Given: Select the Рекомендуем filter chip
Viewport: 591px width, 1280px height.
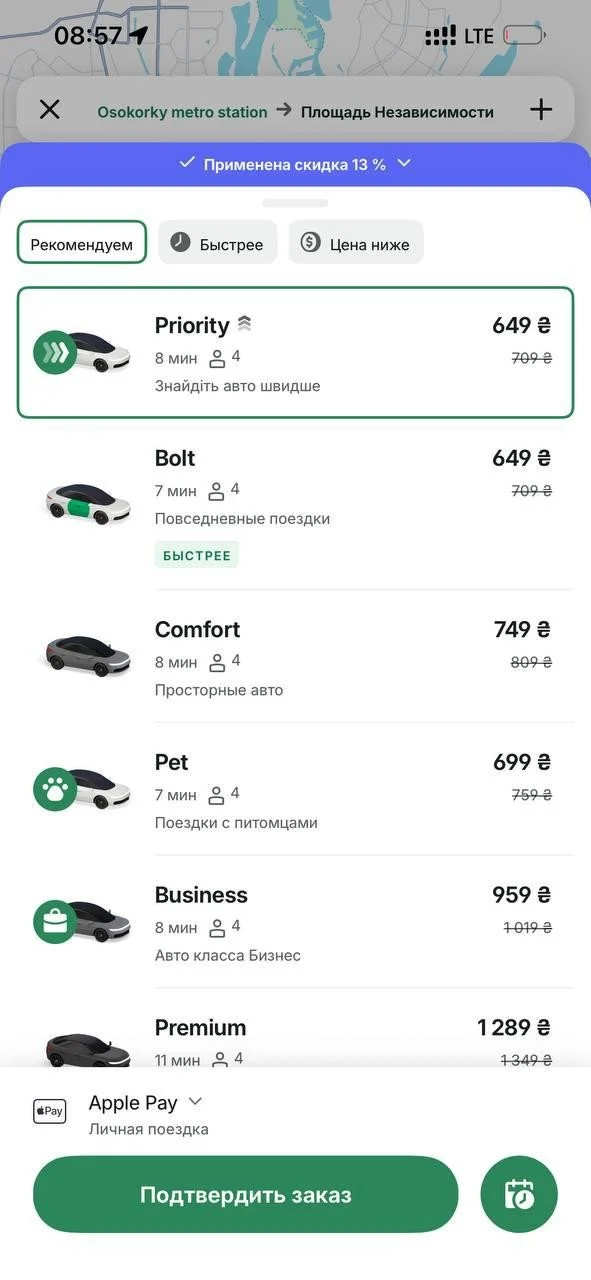Looking at the screenshot, I should point(82,243).
